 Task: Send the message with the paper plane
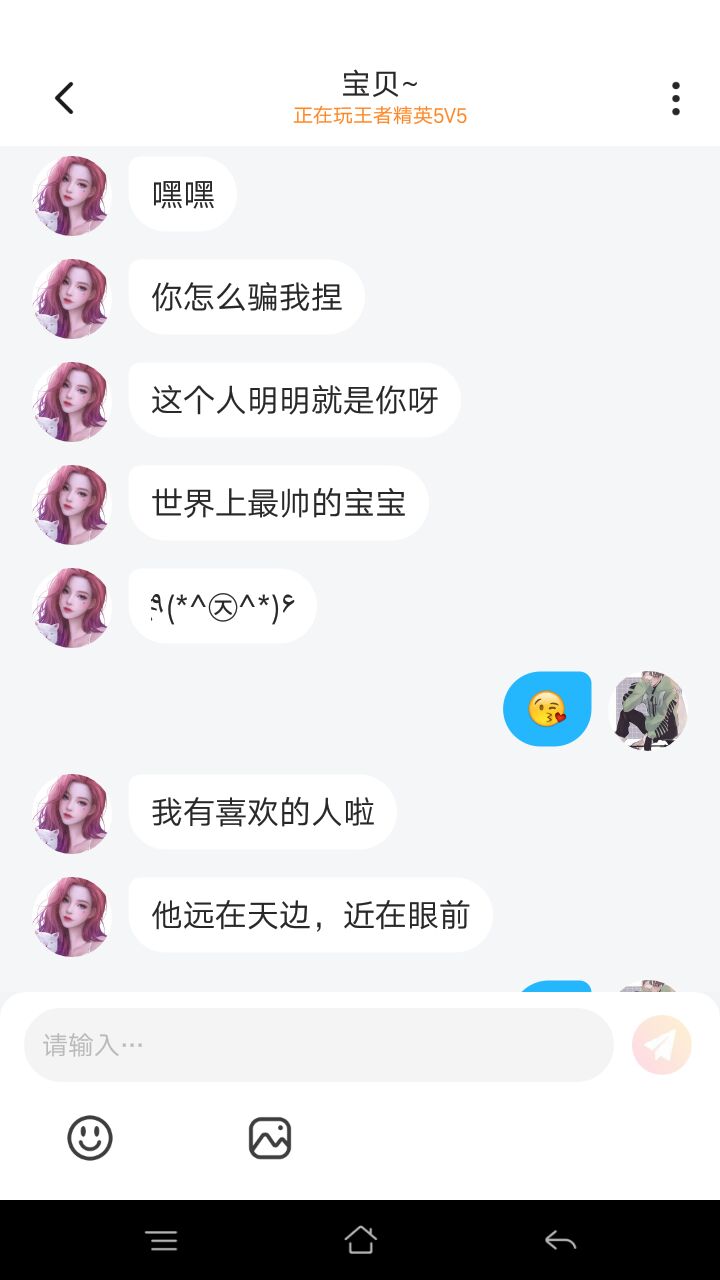661,1045
